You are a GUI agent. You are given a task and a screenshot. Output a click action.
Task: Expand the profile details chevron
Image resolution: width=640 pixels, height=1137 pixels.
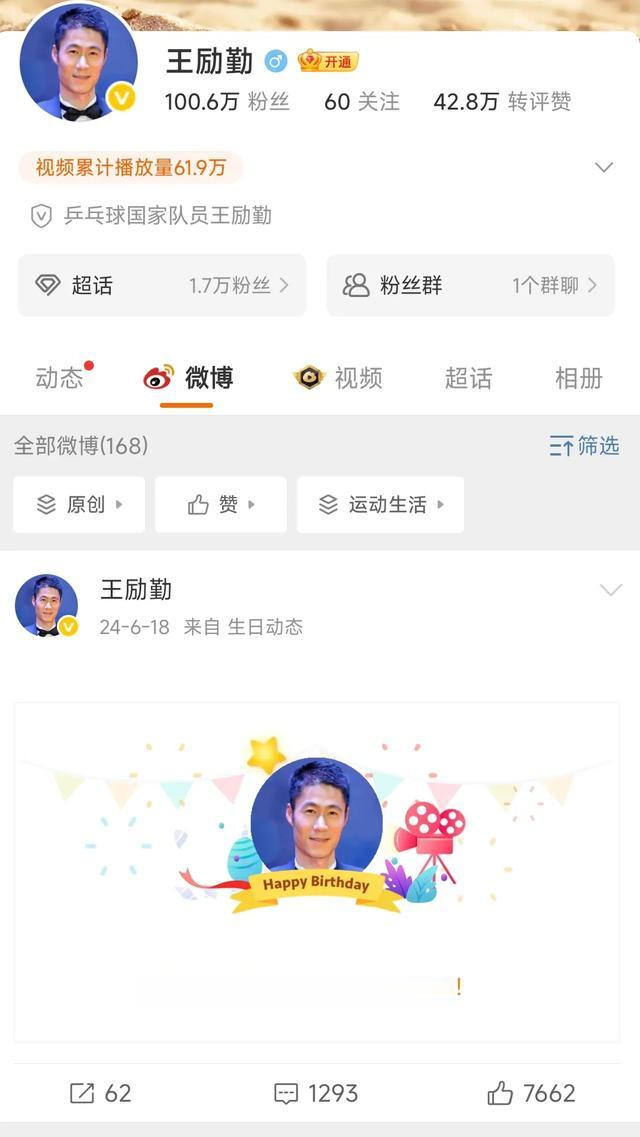603,167
